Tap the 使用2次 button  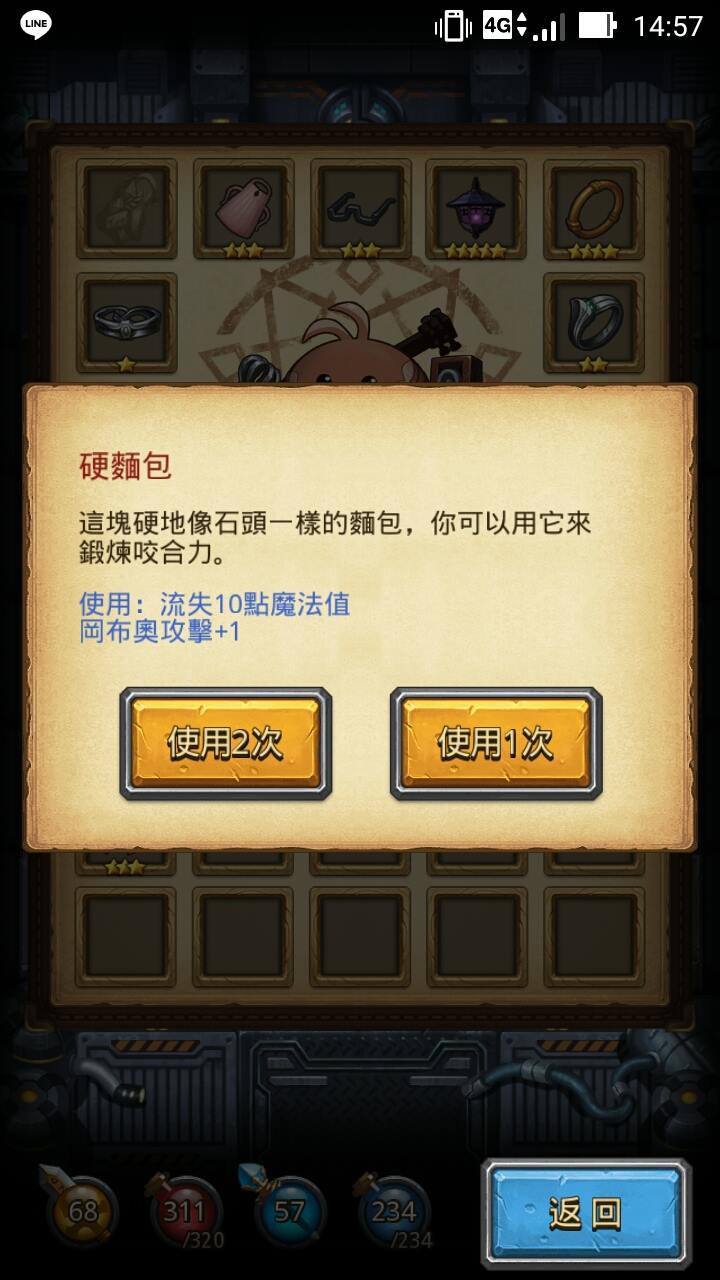[x=226, y=743]
